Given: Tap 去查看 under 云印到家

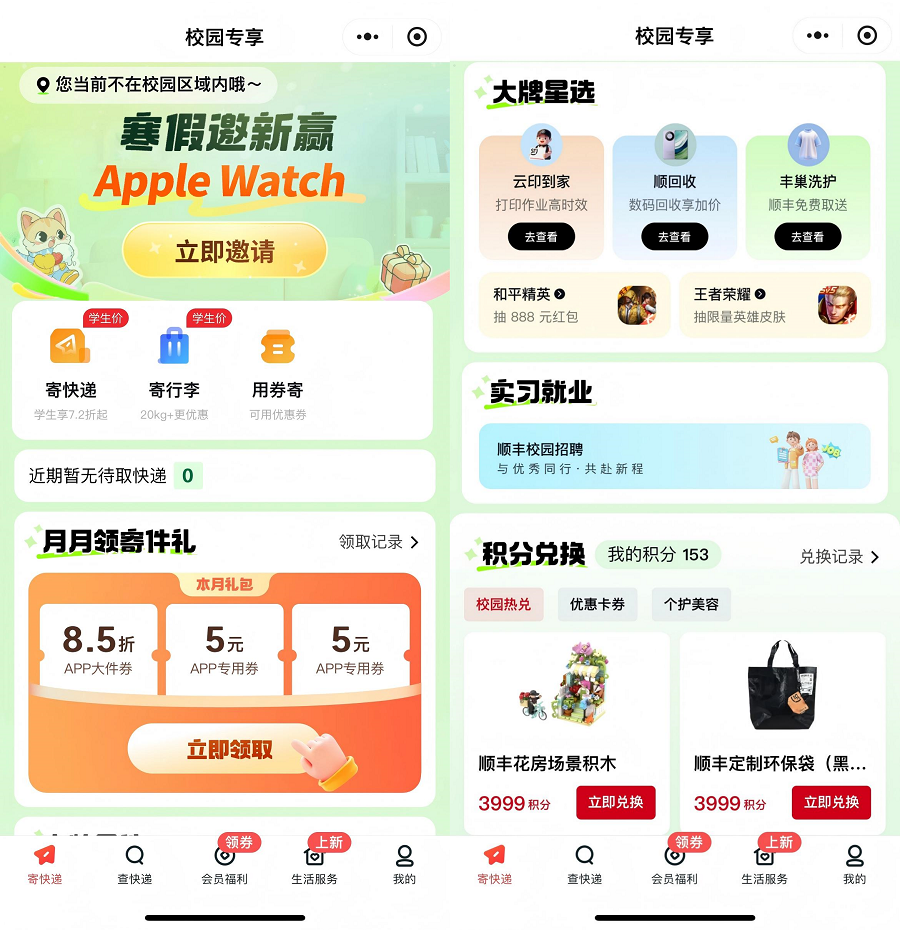Looking at the screenshot, I should [541, 237].
